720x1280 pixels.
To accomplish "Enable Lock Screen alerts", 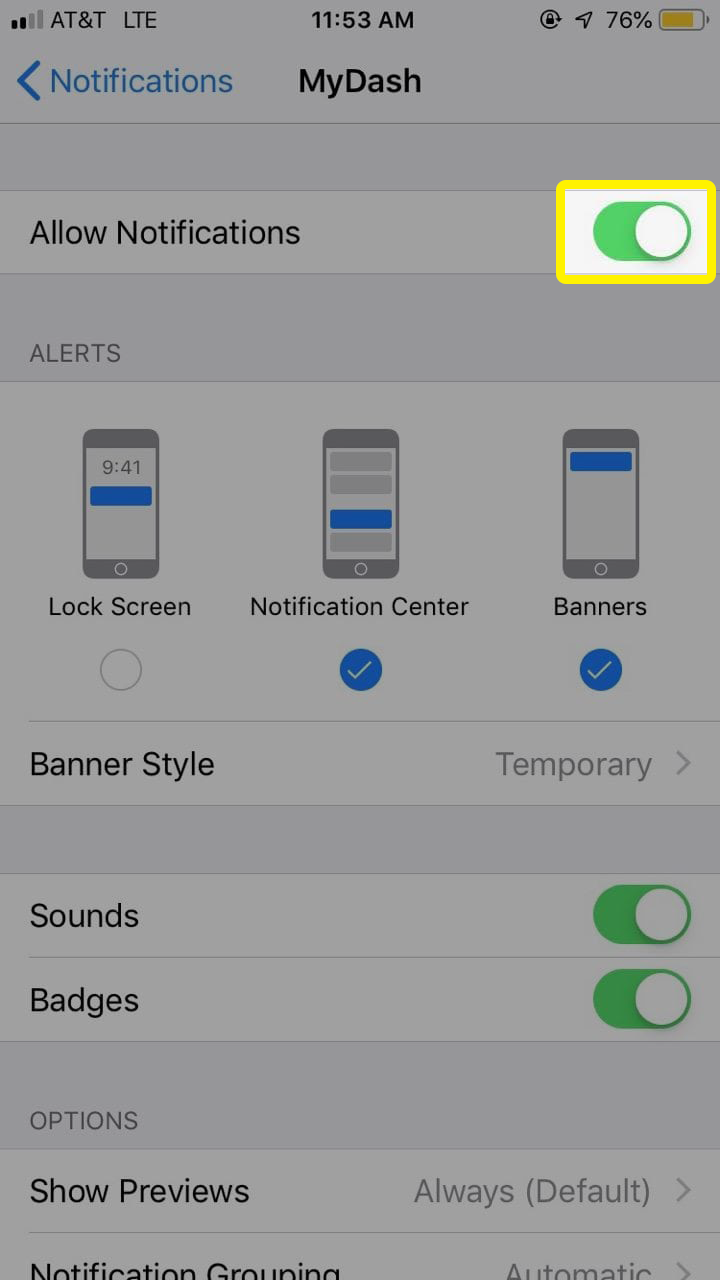I will [x=121, y=671].
